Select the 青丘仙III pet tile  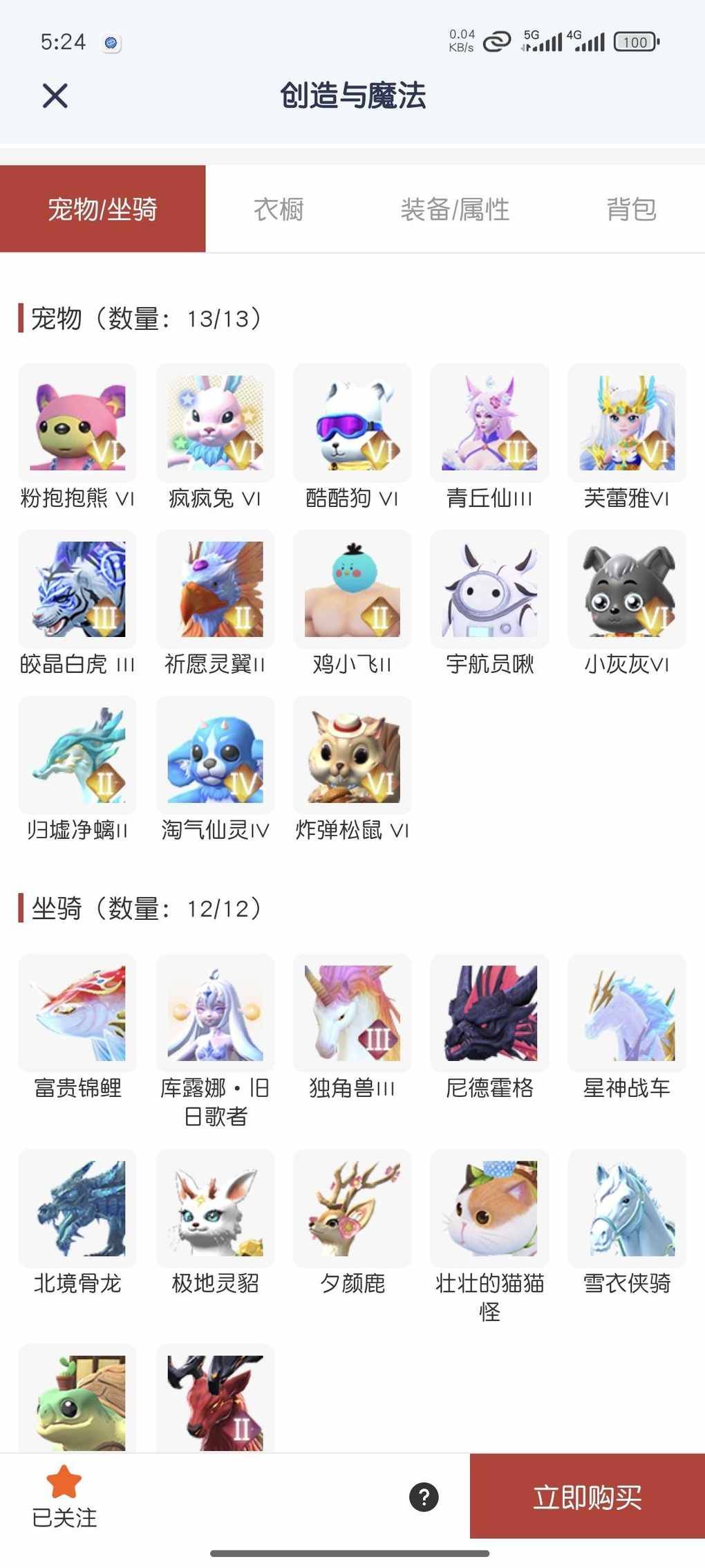(489, 423)
